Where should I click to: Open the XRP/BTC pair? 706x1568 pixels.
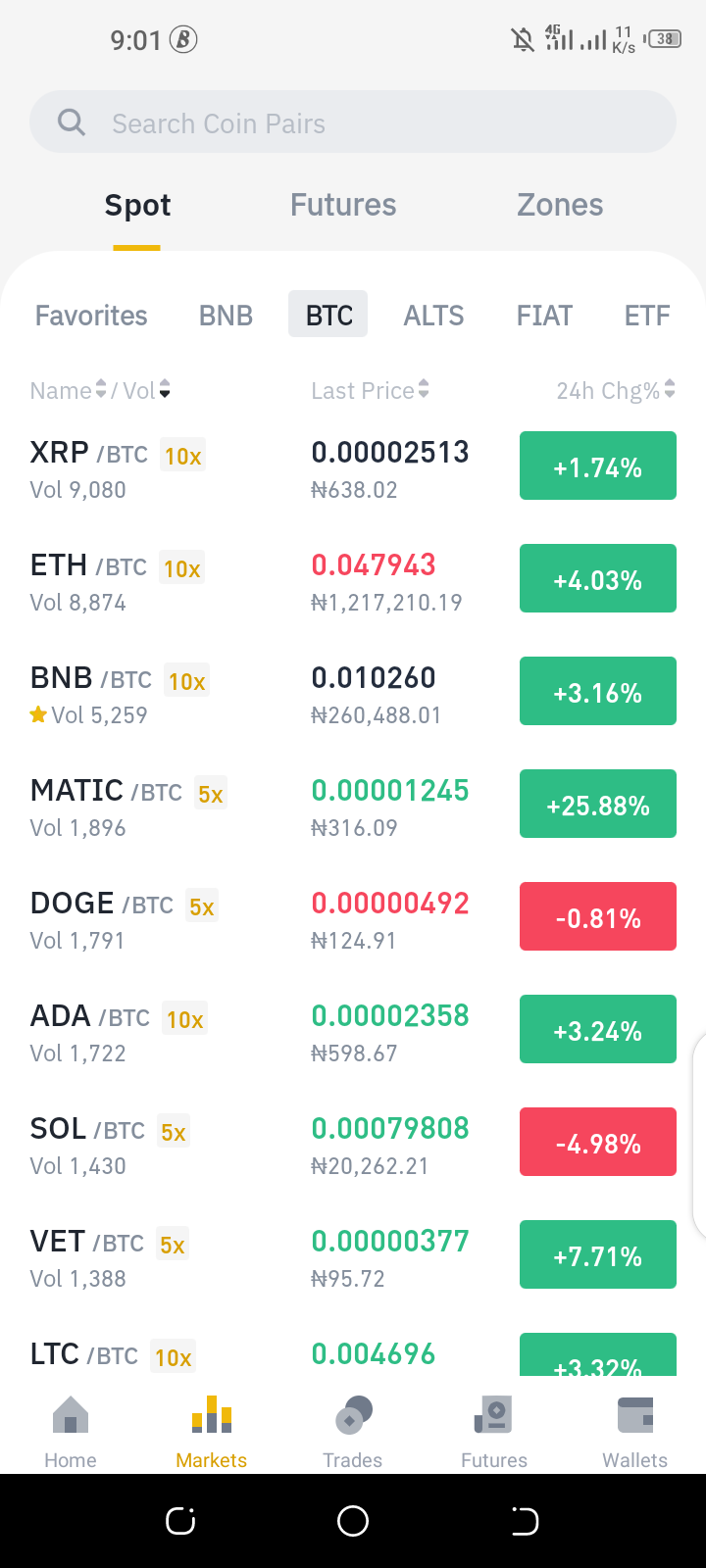click(x=353, y=468)
